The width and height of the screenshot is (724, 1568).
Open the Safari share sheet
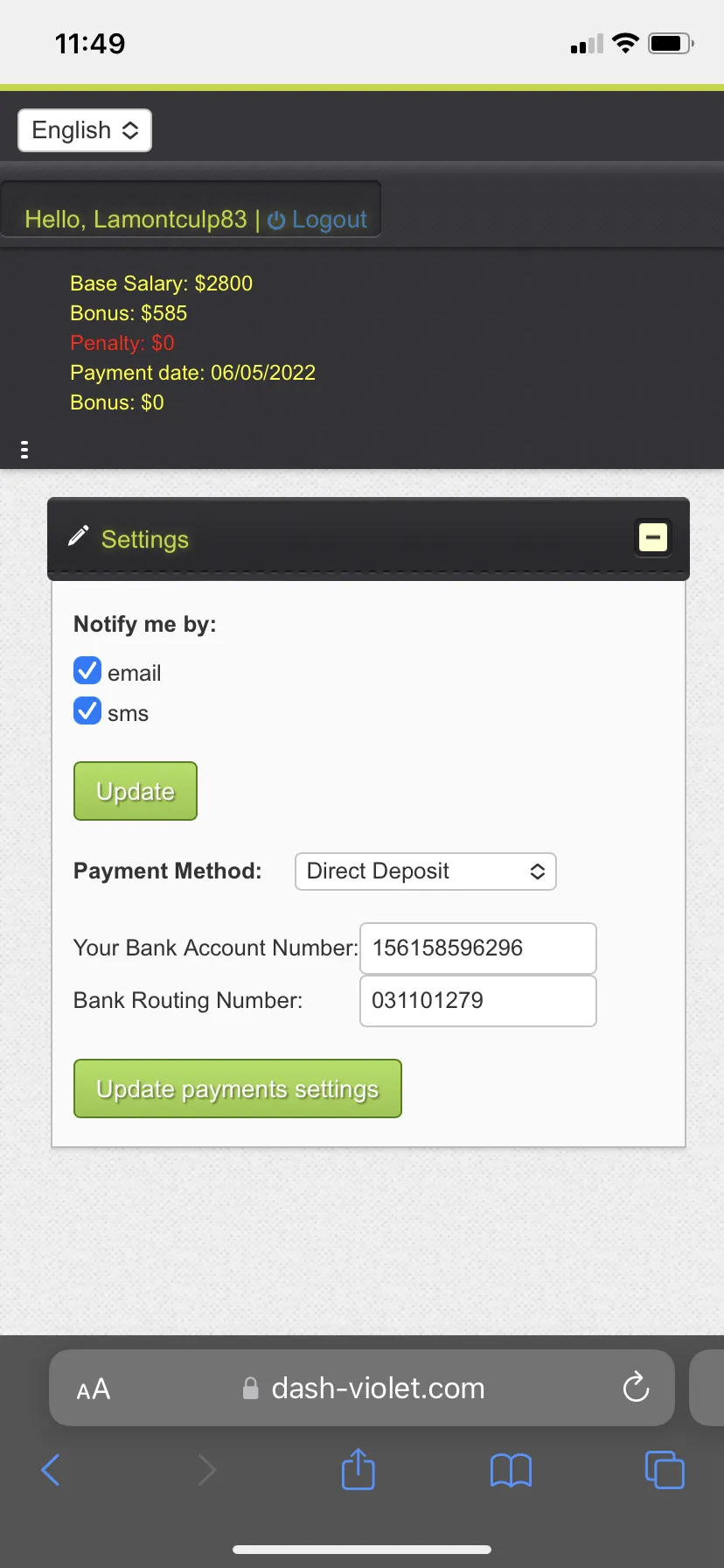tap(359, 1469)
